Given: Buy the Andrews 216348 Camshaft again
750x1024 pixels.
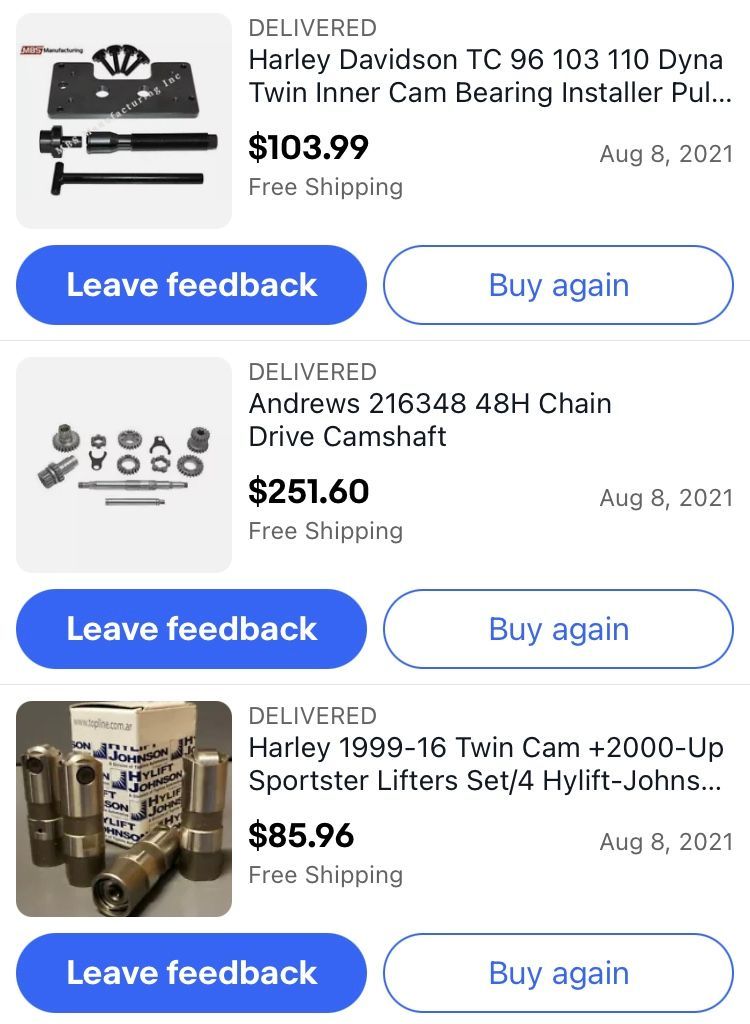Looking at the screenshot, I should 558,629.
